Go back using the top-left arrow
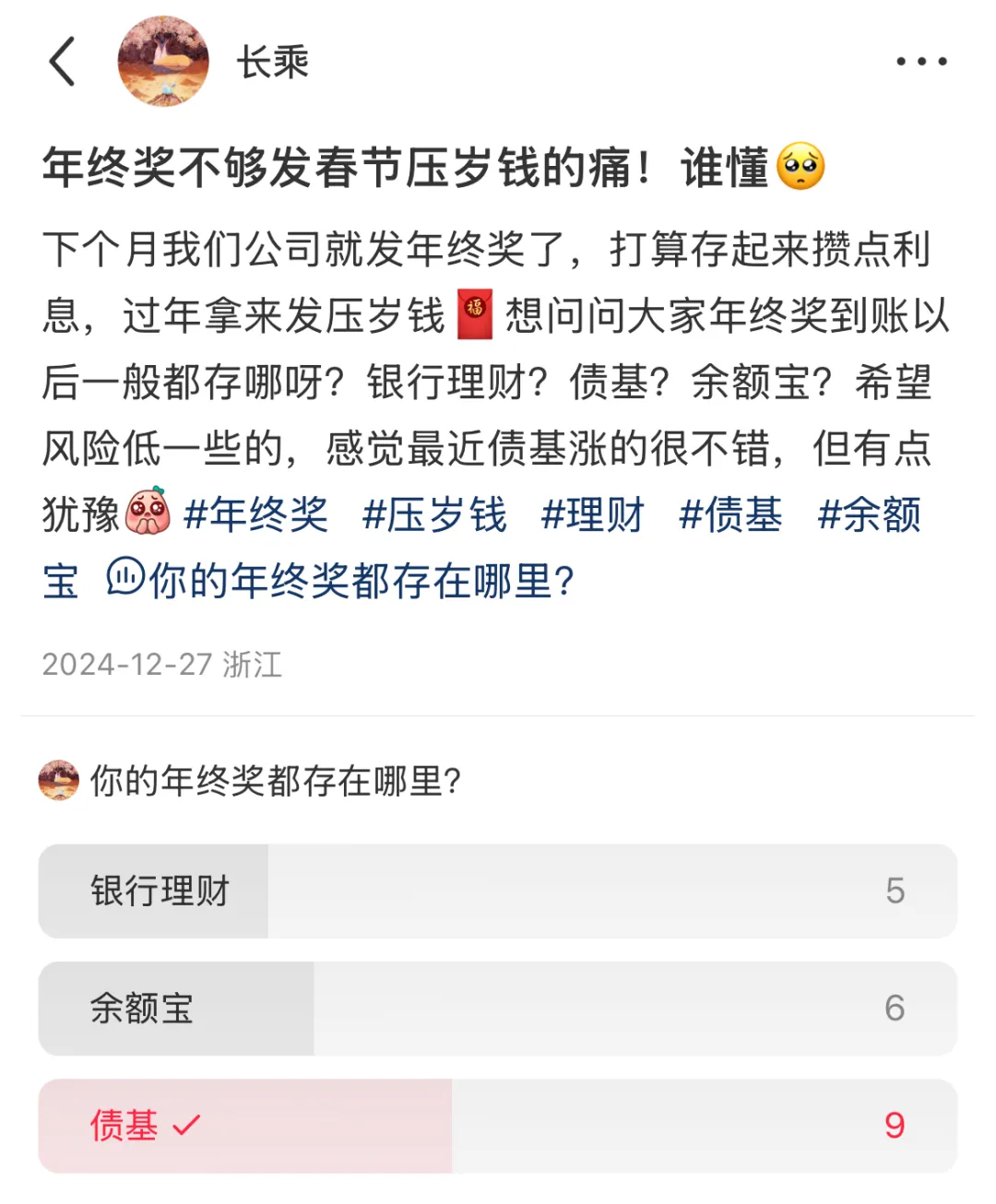Viewport: 996px width, 1204px height. (x=63, y=62)
